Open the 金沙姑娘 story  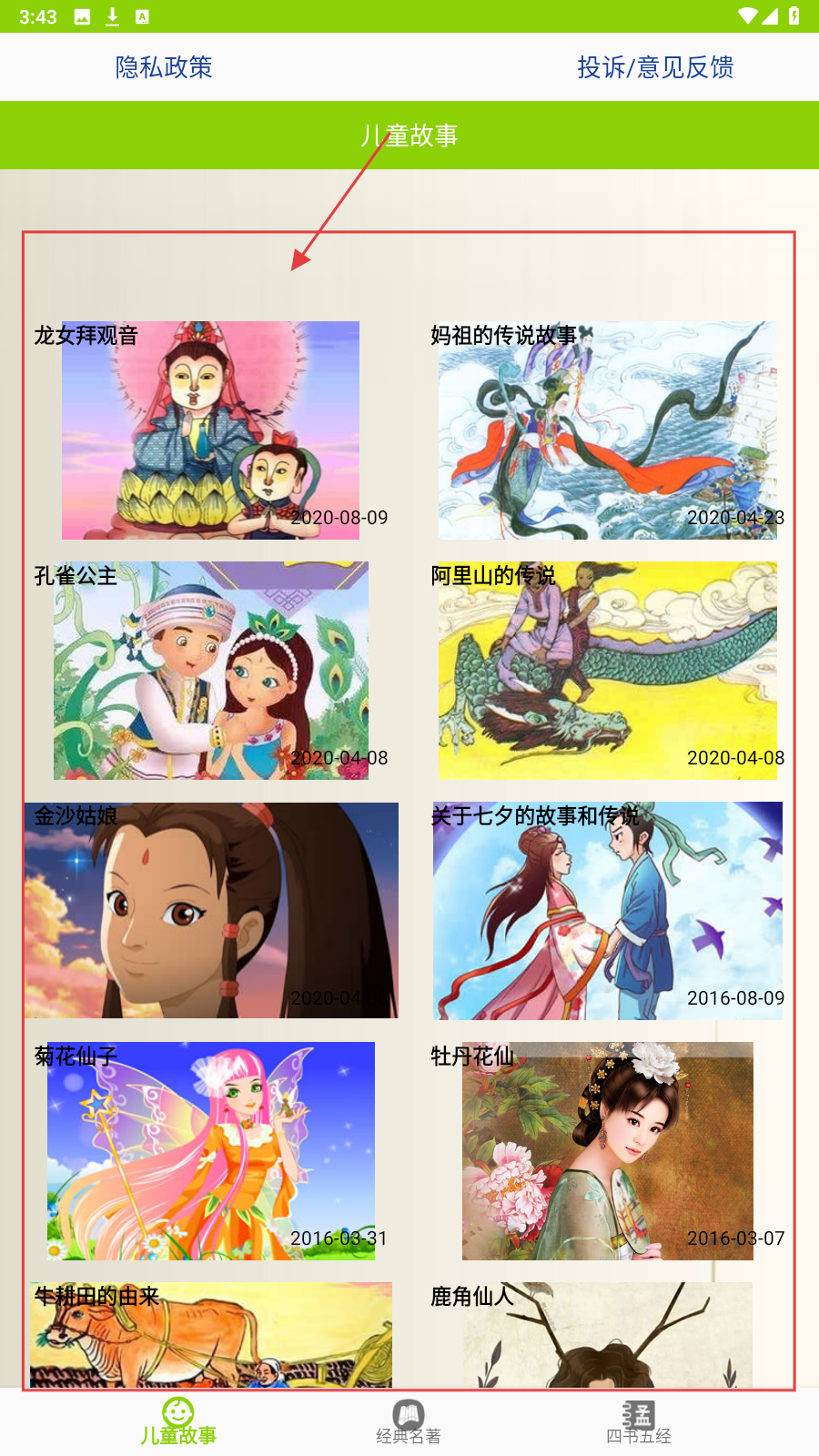point(210,910)
